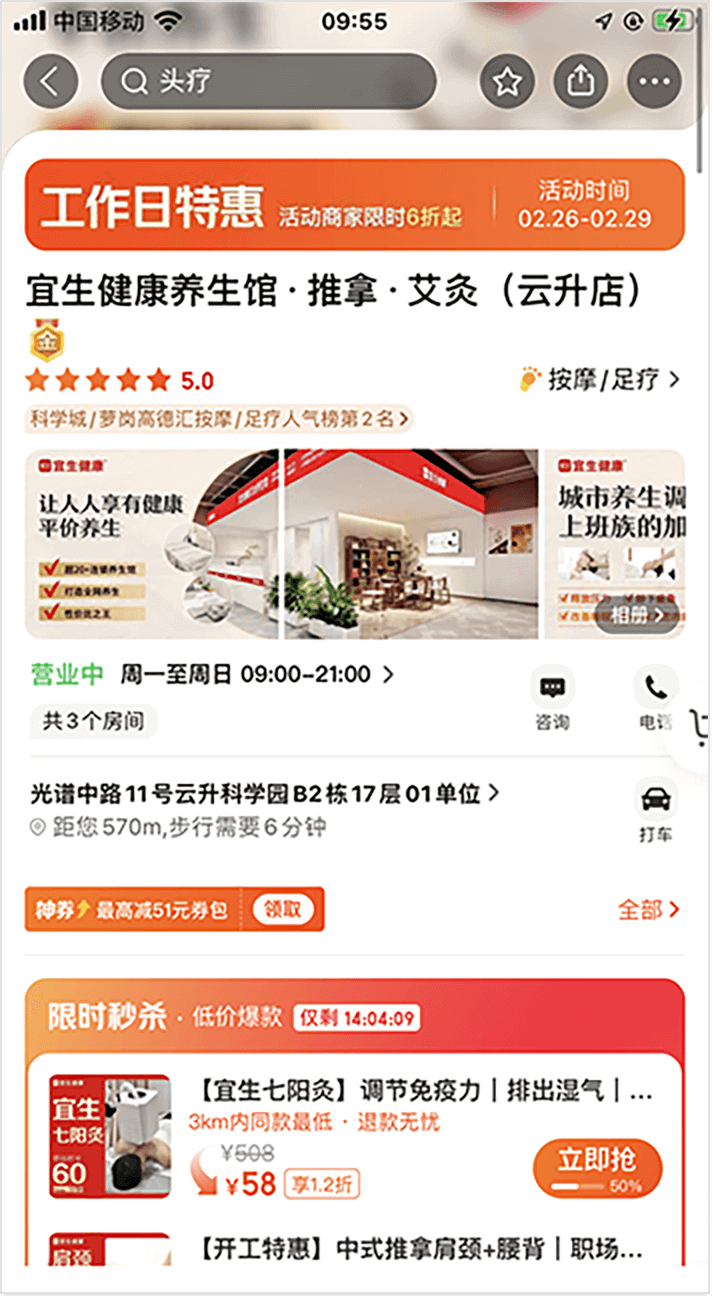View the 共3个房间 room info
This screenshot has width=712, height=1296.
[93, 721]
